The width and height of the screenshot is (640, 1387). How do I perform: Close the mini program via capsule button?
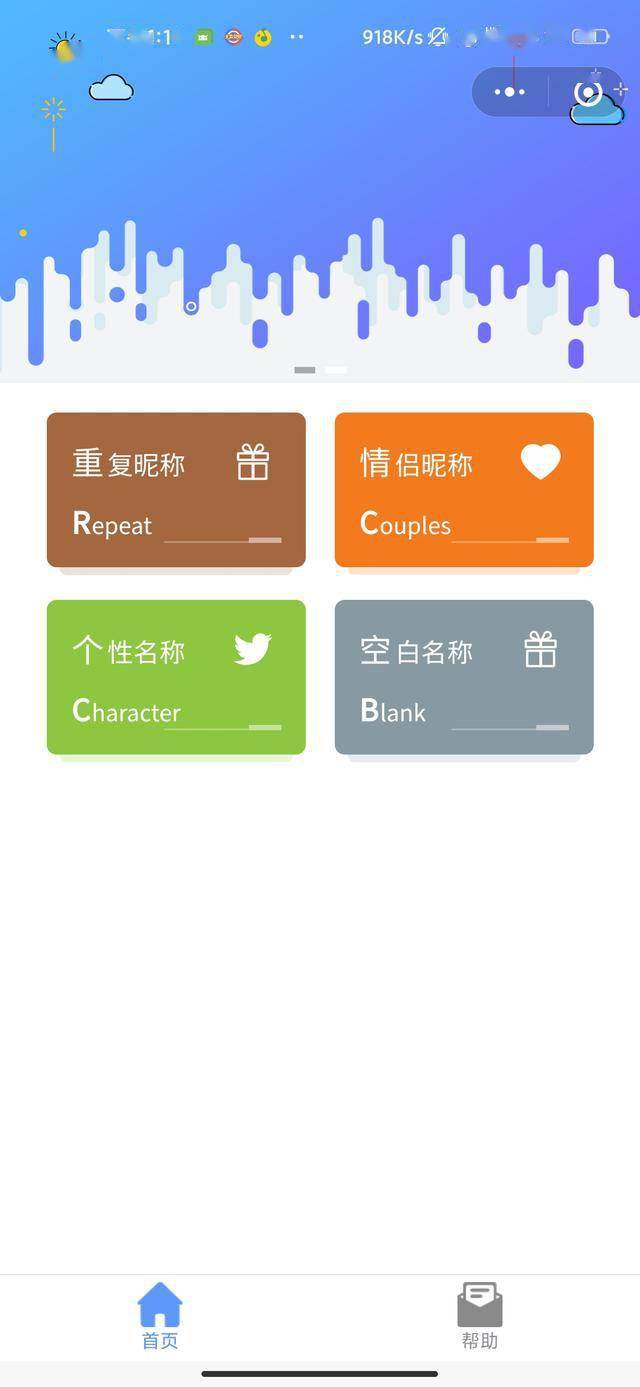pyautogui.click(x=588, y=93)
